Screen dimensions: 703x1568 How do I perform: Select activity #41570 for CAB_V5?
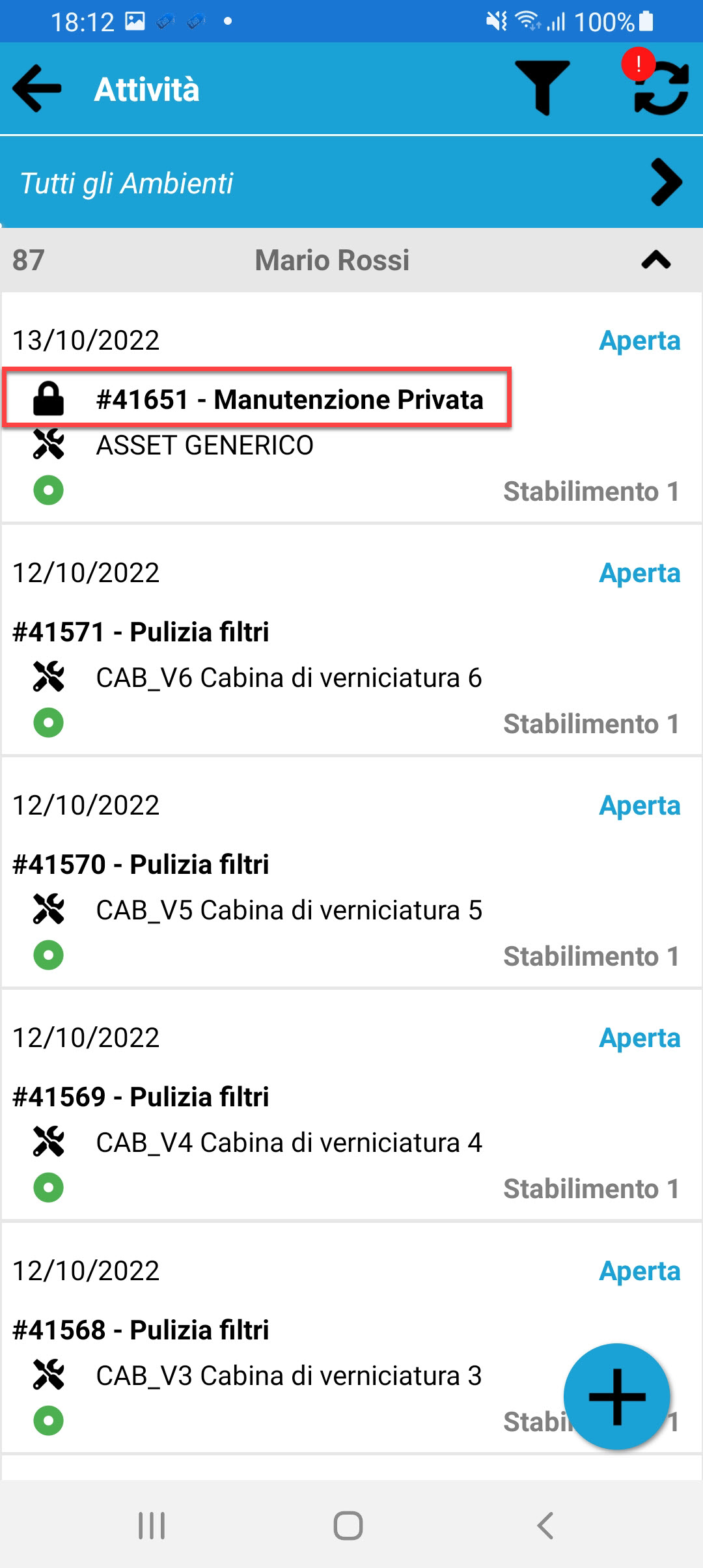[x=351, y=873]
